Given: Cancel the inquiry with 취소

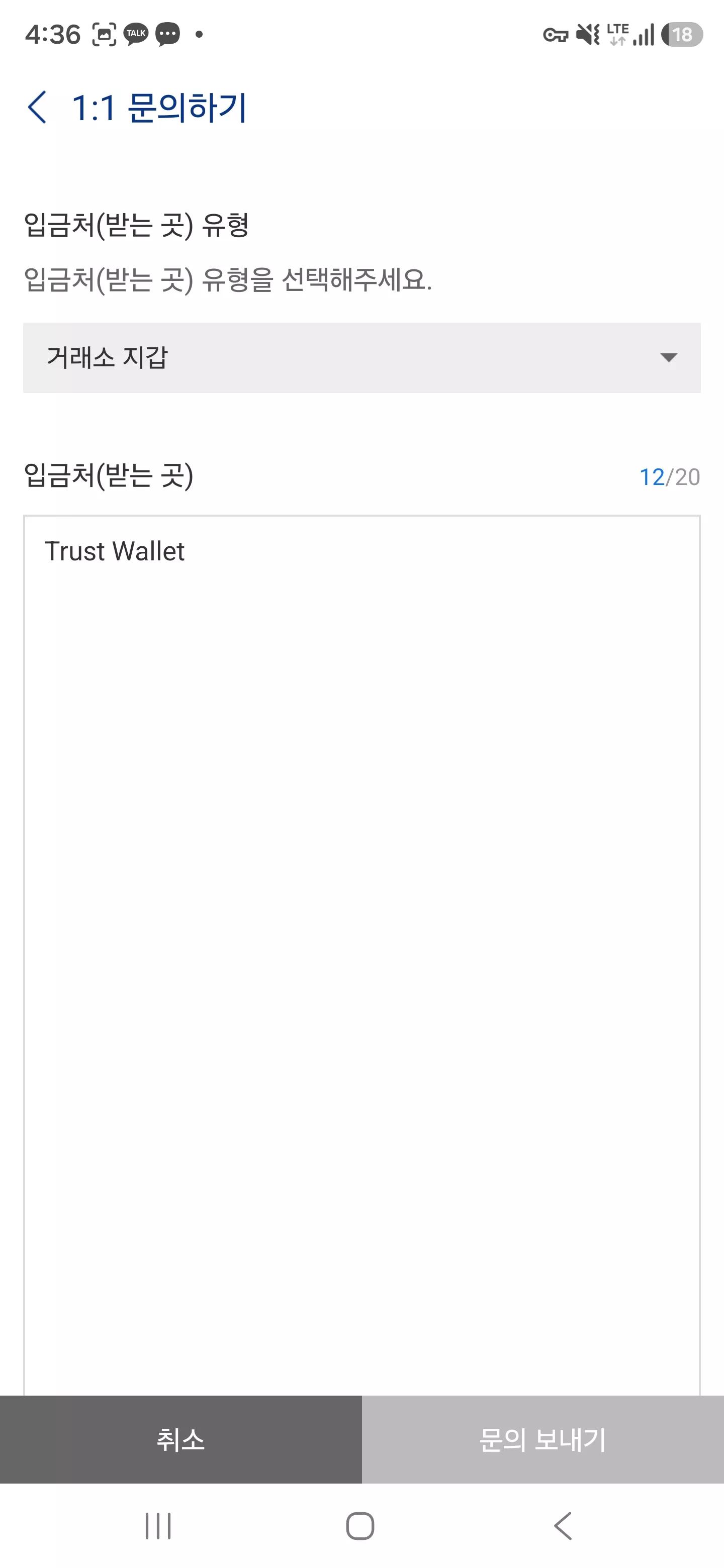Looking at the screenshot, I should point(181,1439).
